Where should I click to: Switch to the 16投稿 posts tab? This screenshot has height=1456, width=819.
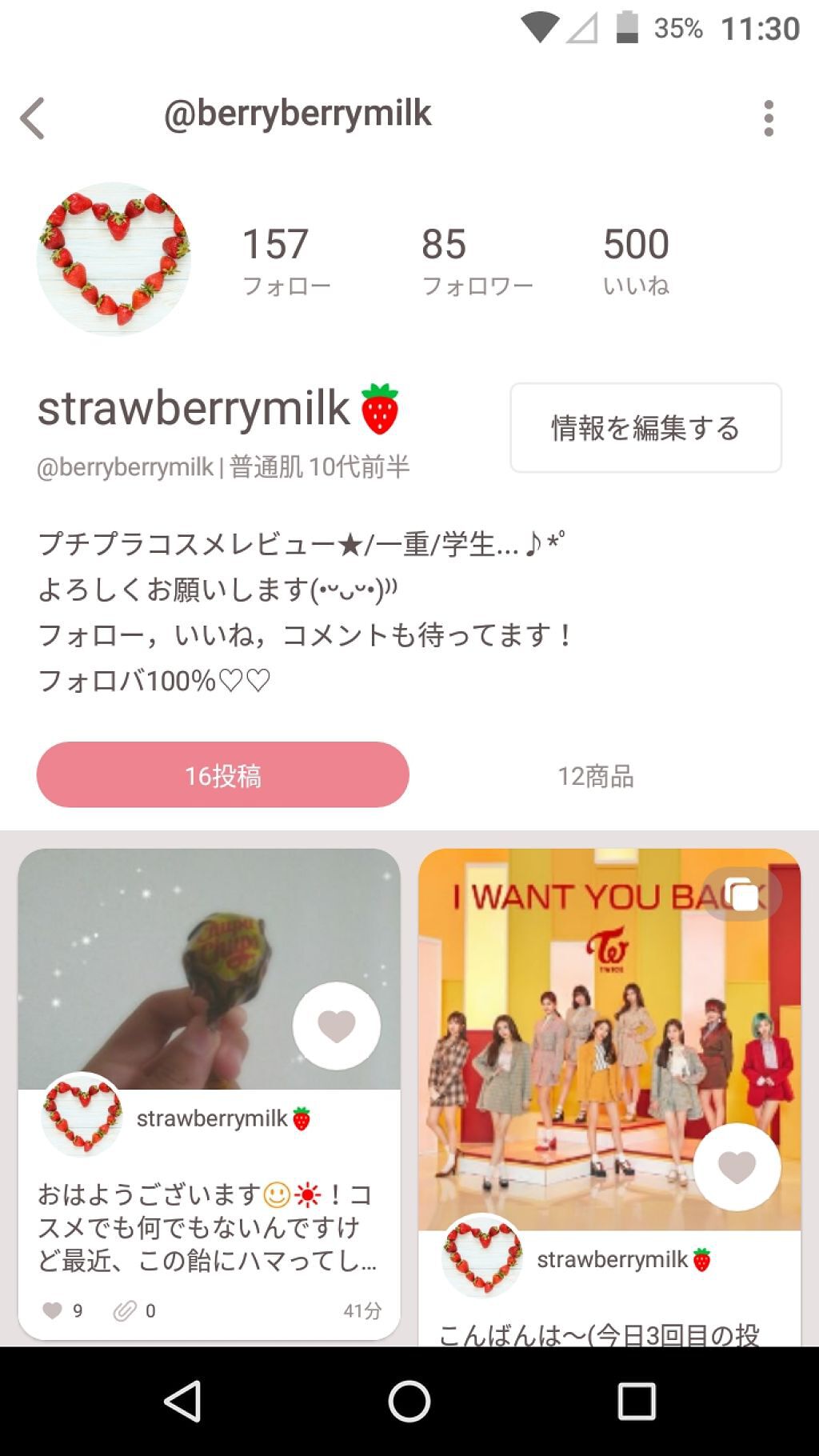(x=222, y=774)
